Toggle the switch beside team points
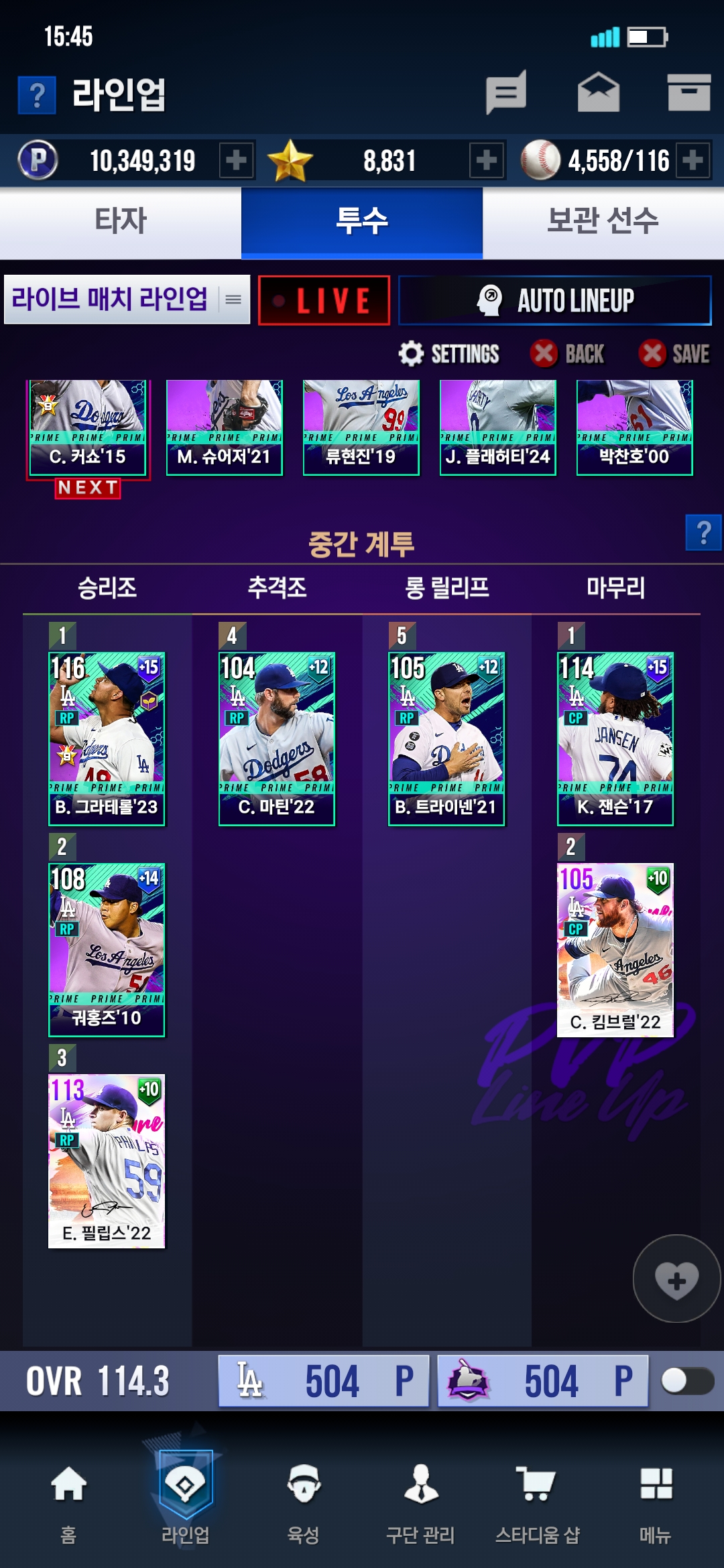 click(x=687, y=1381)
